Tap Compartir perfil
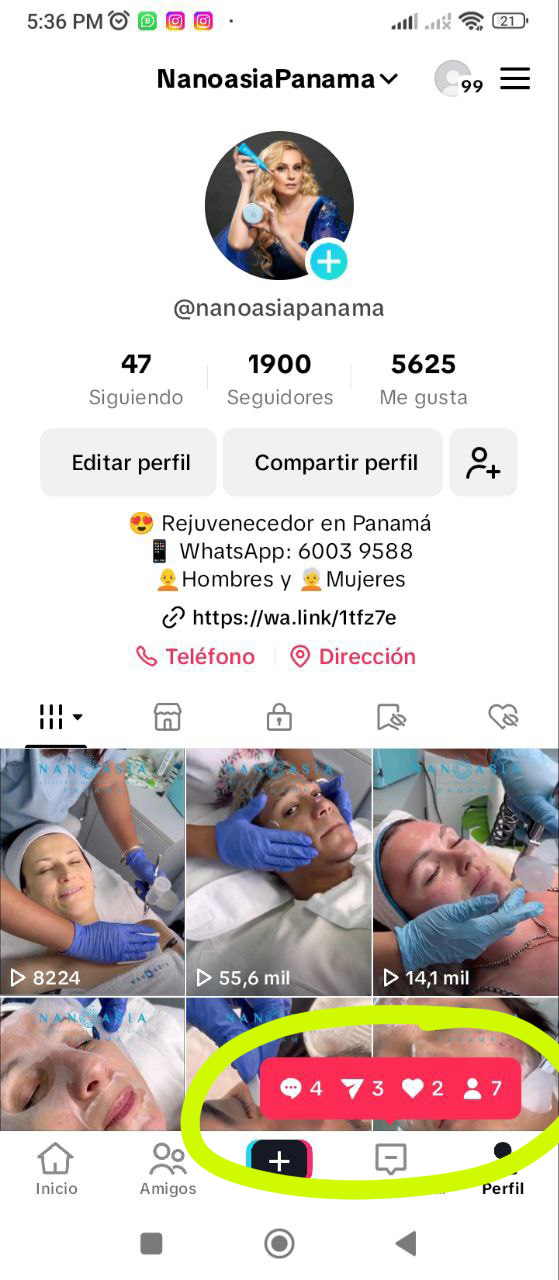 click(x=333, y=463)
